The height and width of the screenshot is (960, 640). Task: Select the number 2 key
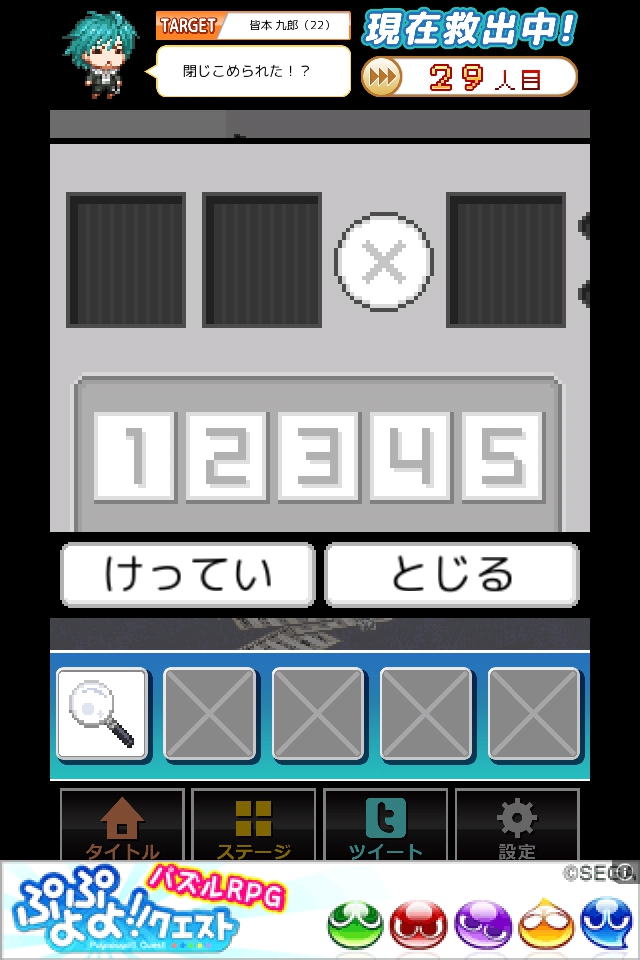pos(228,455)
